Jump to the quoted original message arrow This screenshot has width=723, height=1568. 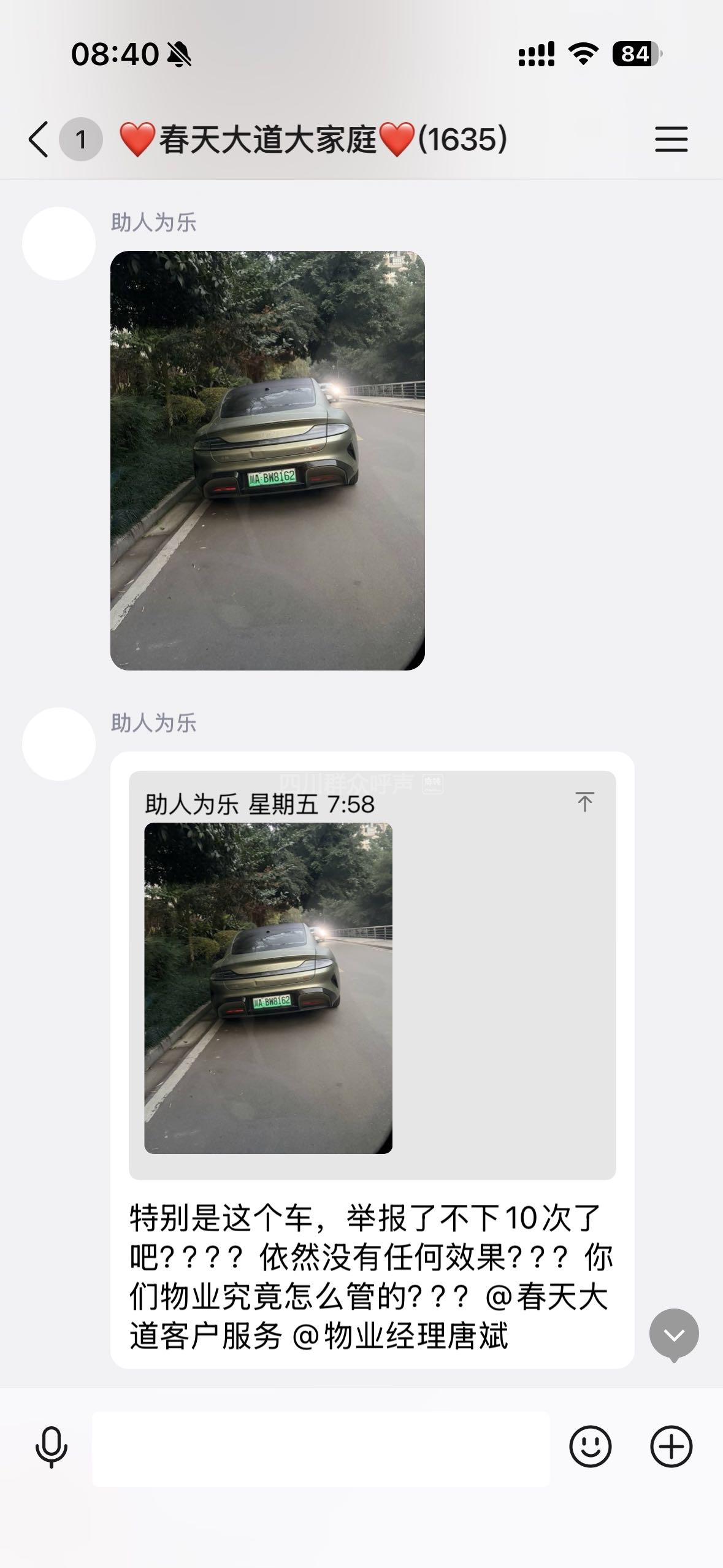584,802
